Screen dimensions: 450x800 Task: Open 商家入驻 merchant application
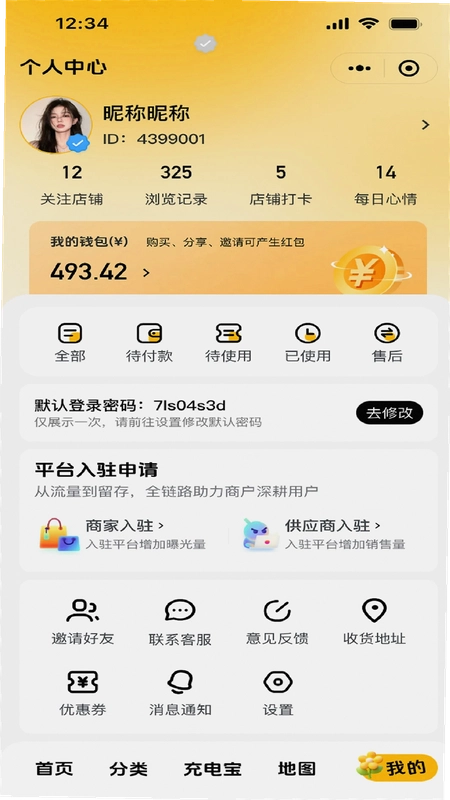[x=122, y=534]
